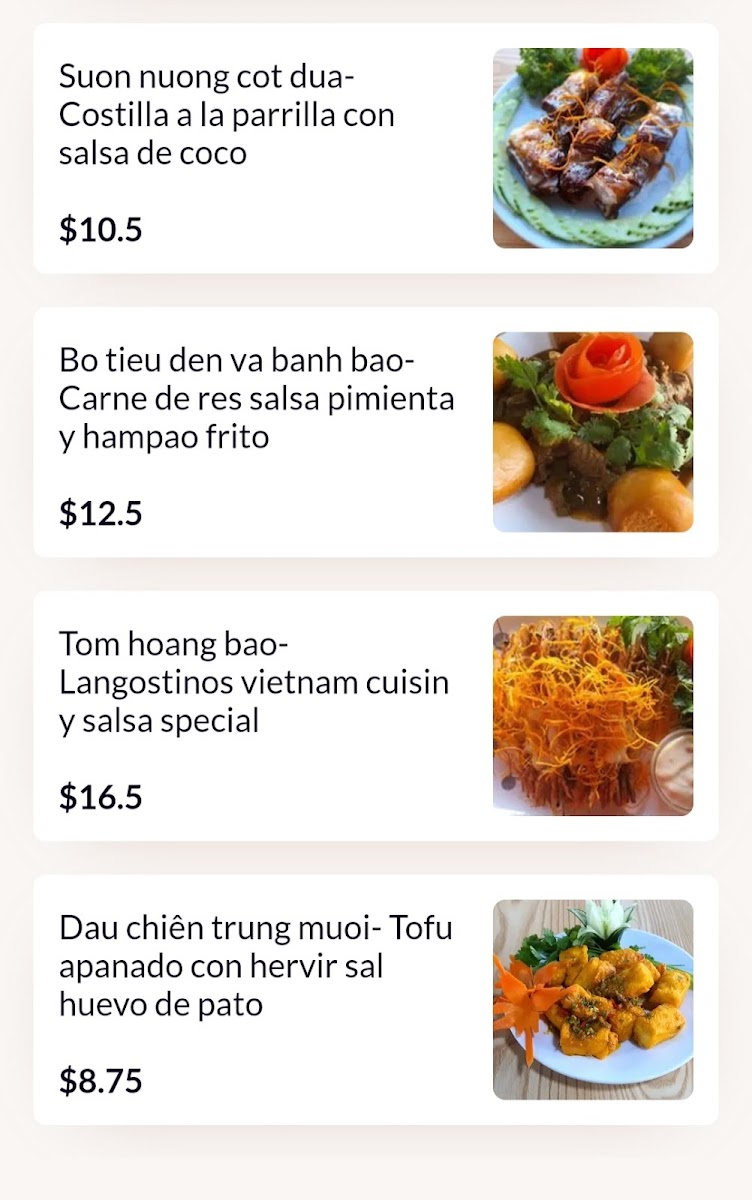Open the langostinos dish photo

point(594,716)
